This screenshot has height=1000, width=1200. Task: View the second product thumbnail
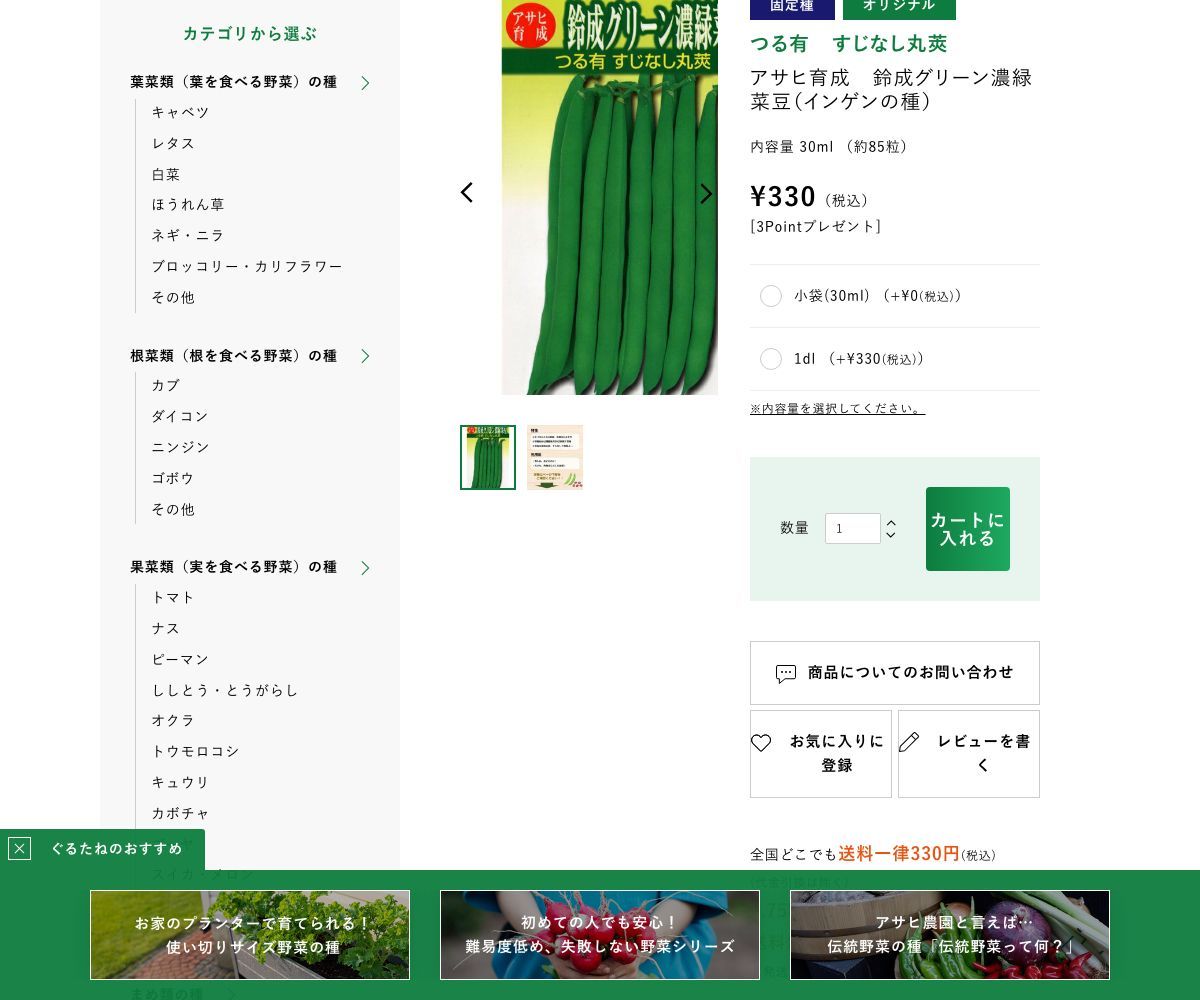(x=555, y=458)
